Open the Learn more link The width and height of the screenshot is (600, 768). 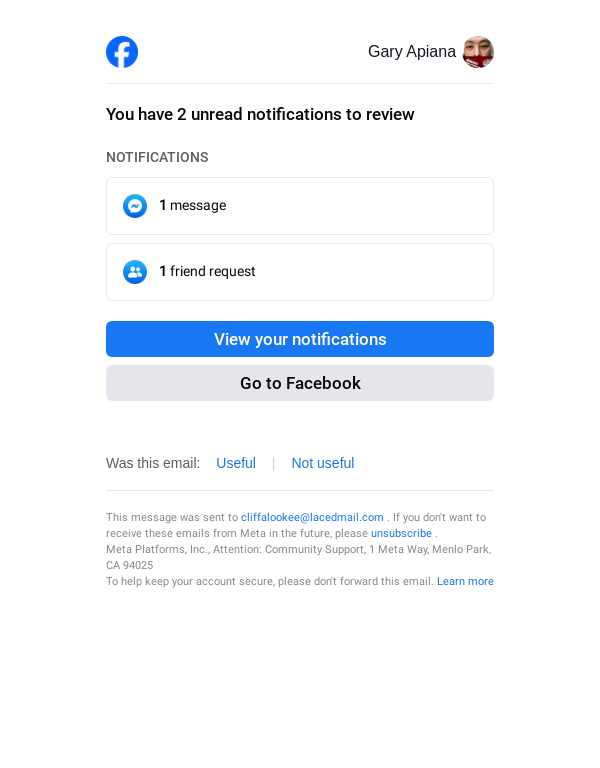click(x=465, y=581)
